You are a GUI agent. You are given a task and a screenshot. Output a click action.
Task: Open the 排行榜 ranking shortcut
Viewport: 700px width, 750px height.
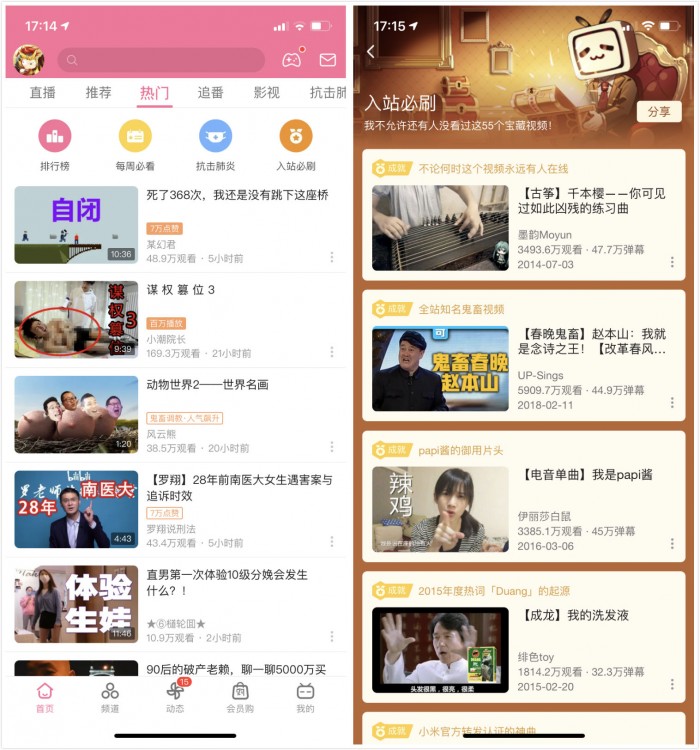coord(55,146)
